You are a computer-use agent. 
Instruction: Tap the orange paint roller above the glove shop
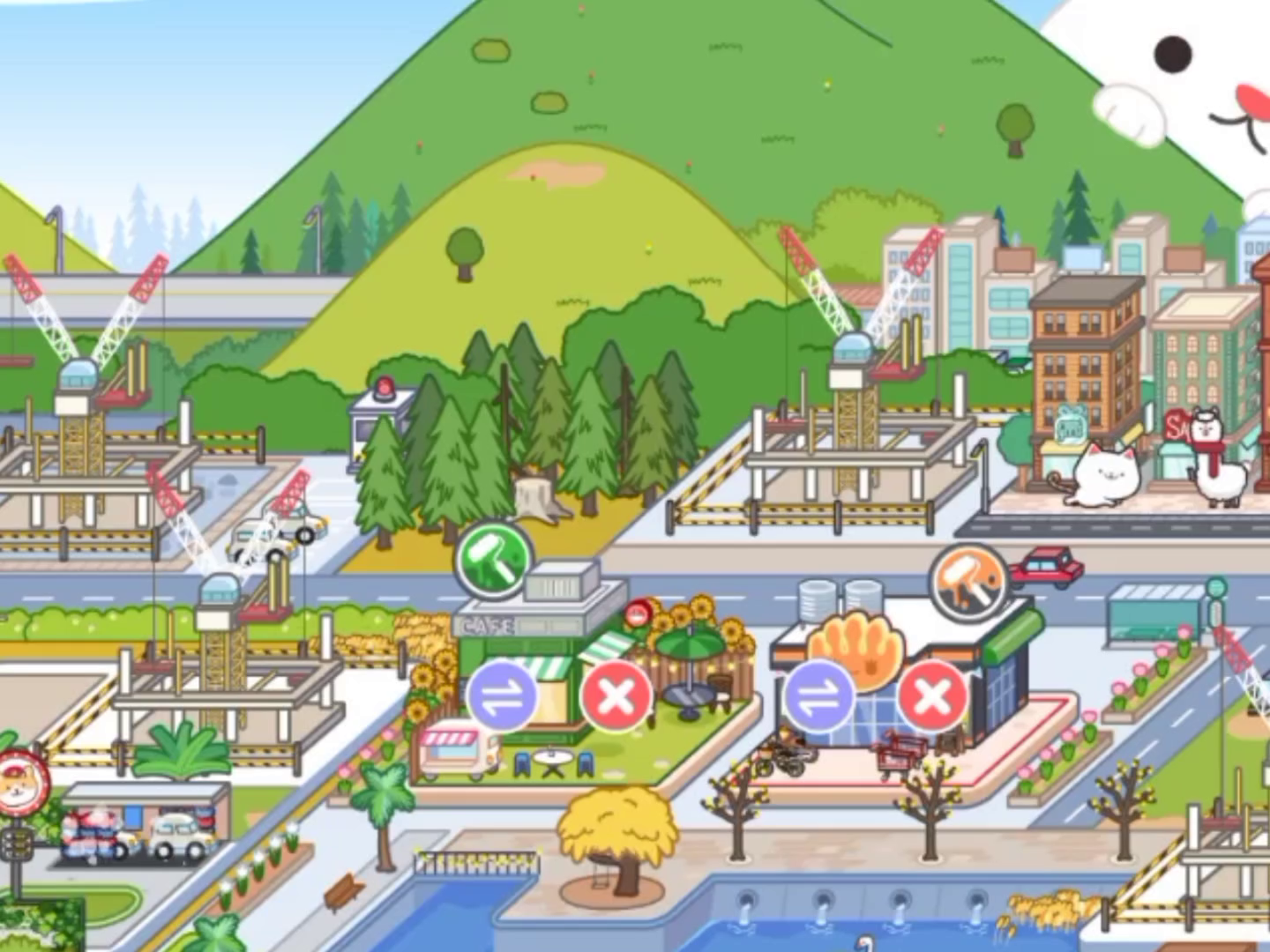969,583
